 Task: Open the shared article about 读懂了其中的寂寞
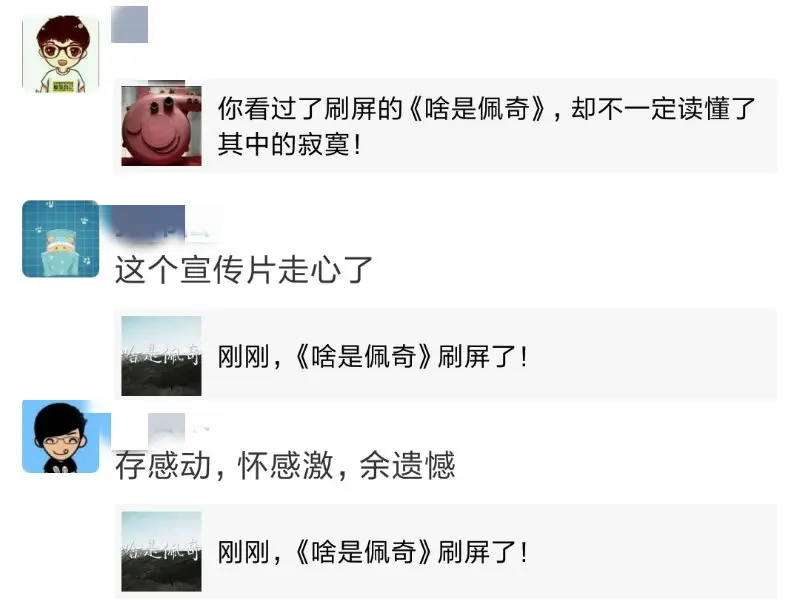point(445,125)
